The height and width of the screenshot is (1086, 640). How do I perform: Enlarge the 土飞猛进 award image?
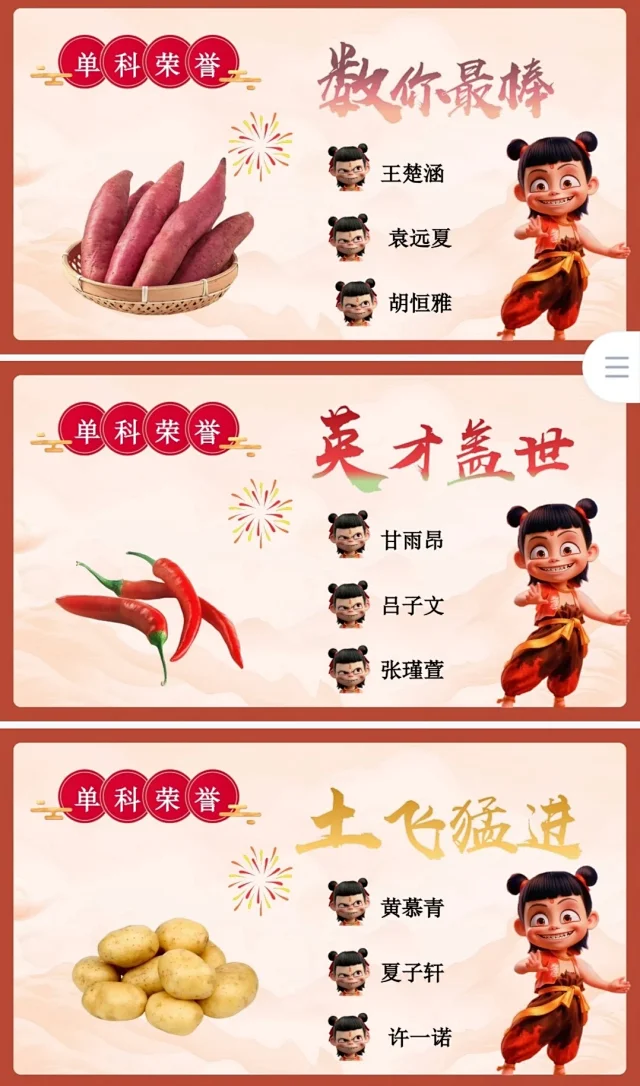[318, 908]
